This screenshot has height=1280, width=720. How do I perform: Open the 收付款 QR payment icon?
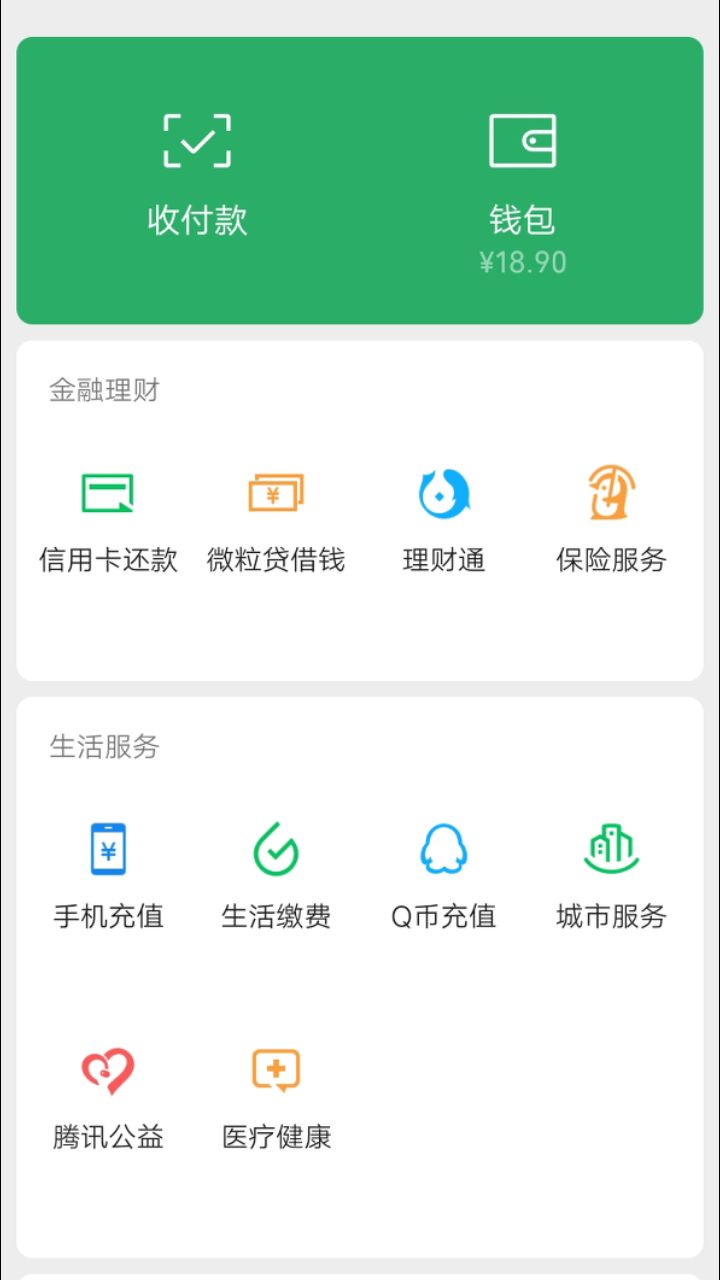point(196,140)
